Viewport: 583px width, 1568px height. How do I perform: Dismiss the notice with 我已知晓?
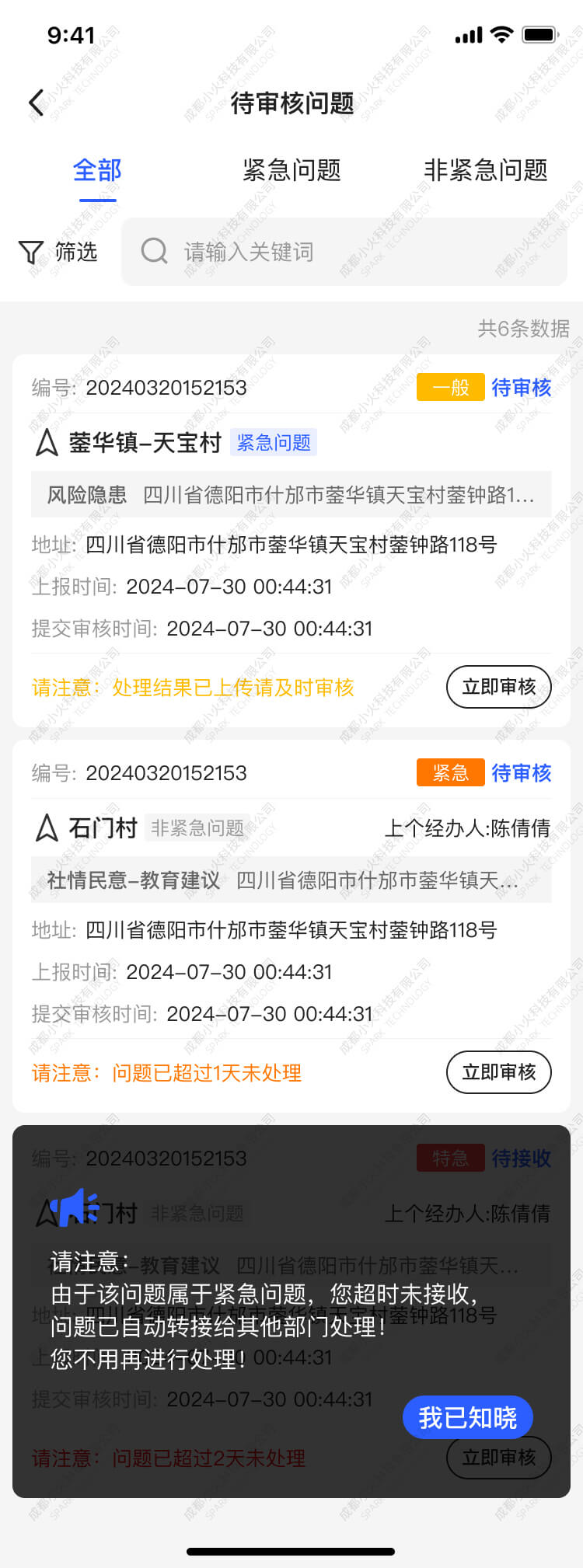(467, 1418)
